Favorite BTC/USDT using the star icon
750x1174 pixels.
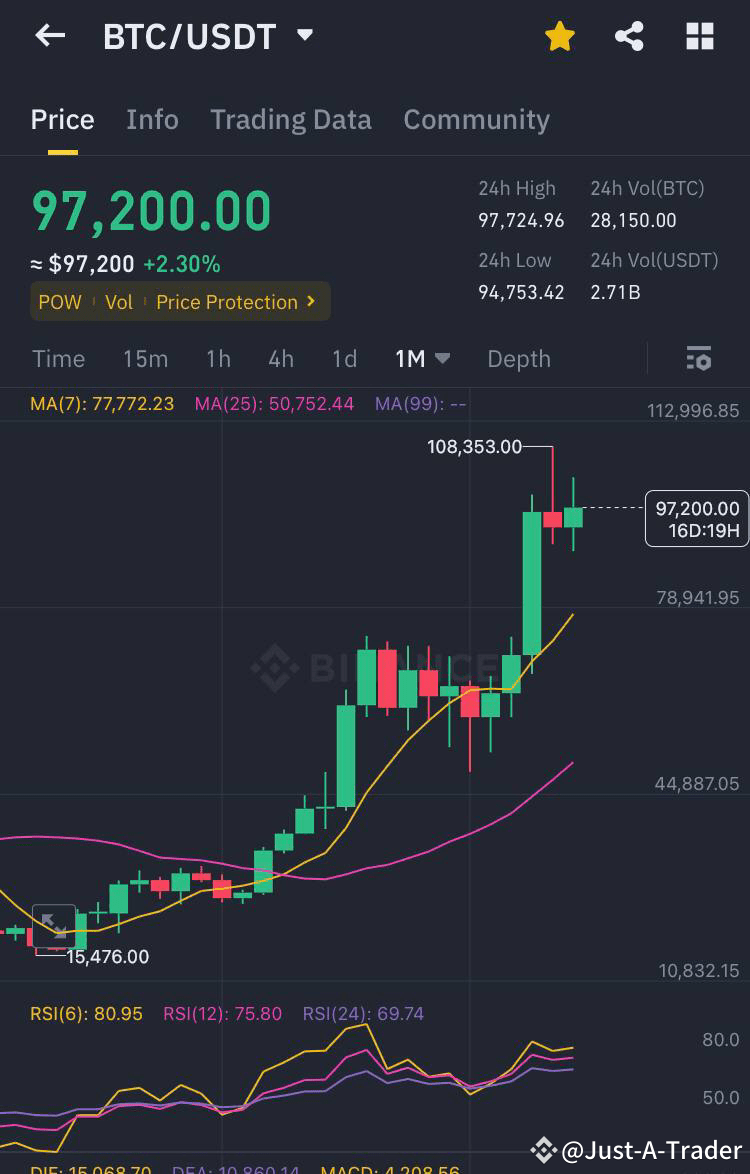tap(559, 36)
